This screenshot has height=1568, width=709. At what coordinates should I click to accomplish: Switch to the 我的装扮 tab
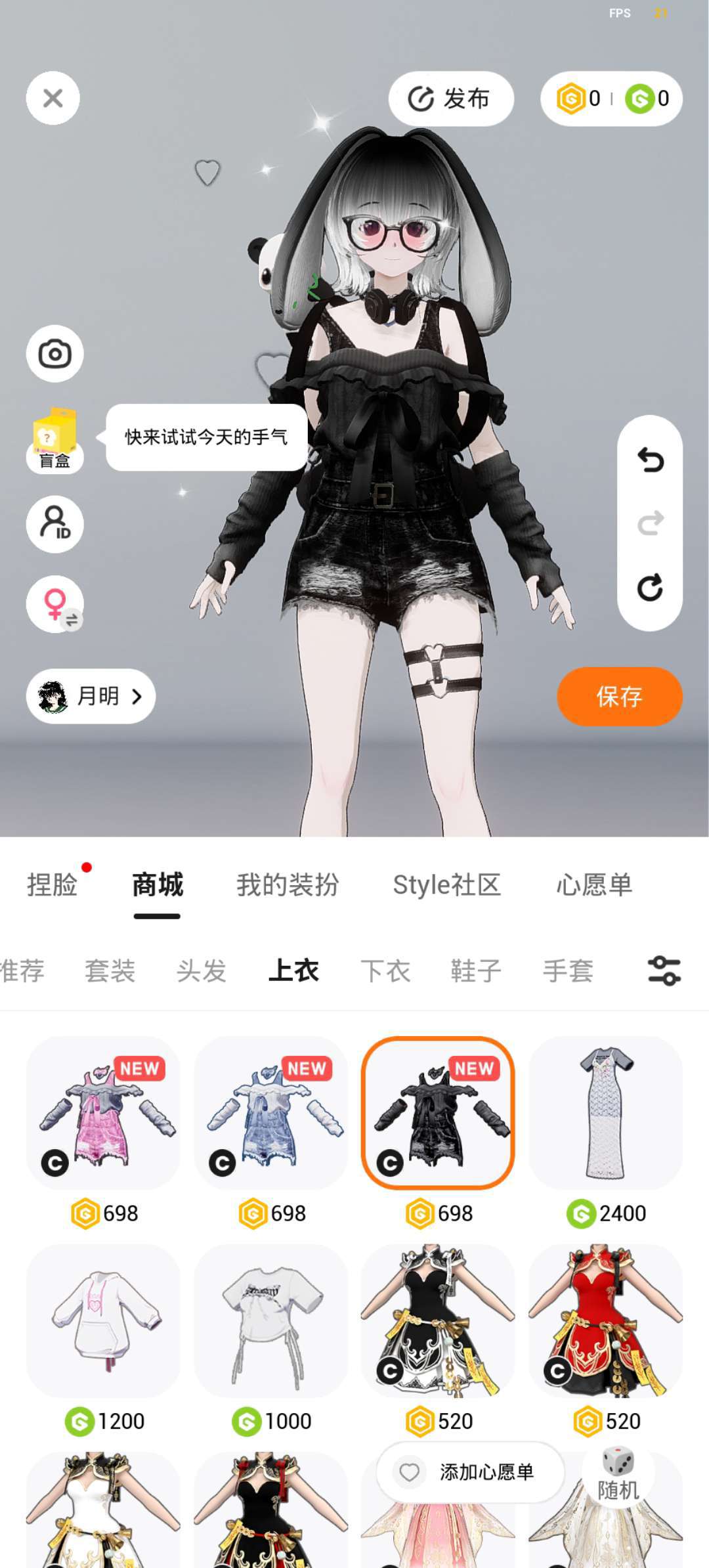pos(288,885)
